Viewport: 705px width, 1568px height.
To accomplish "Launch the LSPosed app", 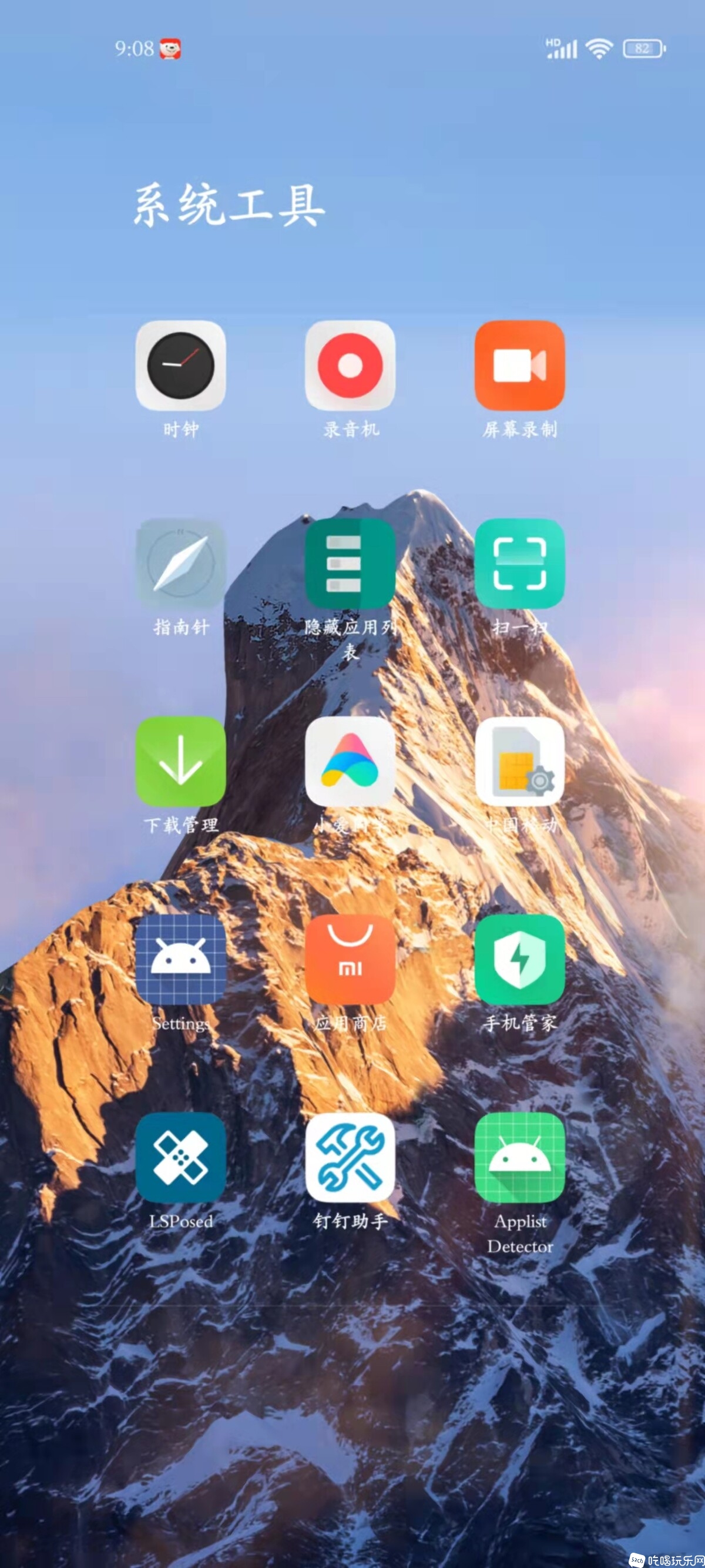I will (181, 1157).
